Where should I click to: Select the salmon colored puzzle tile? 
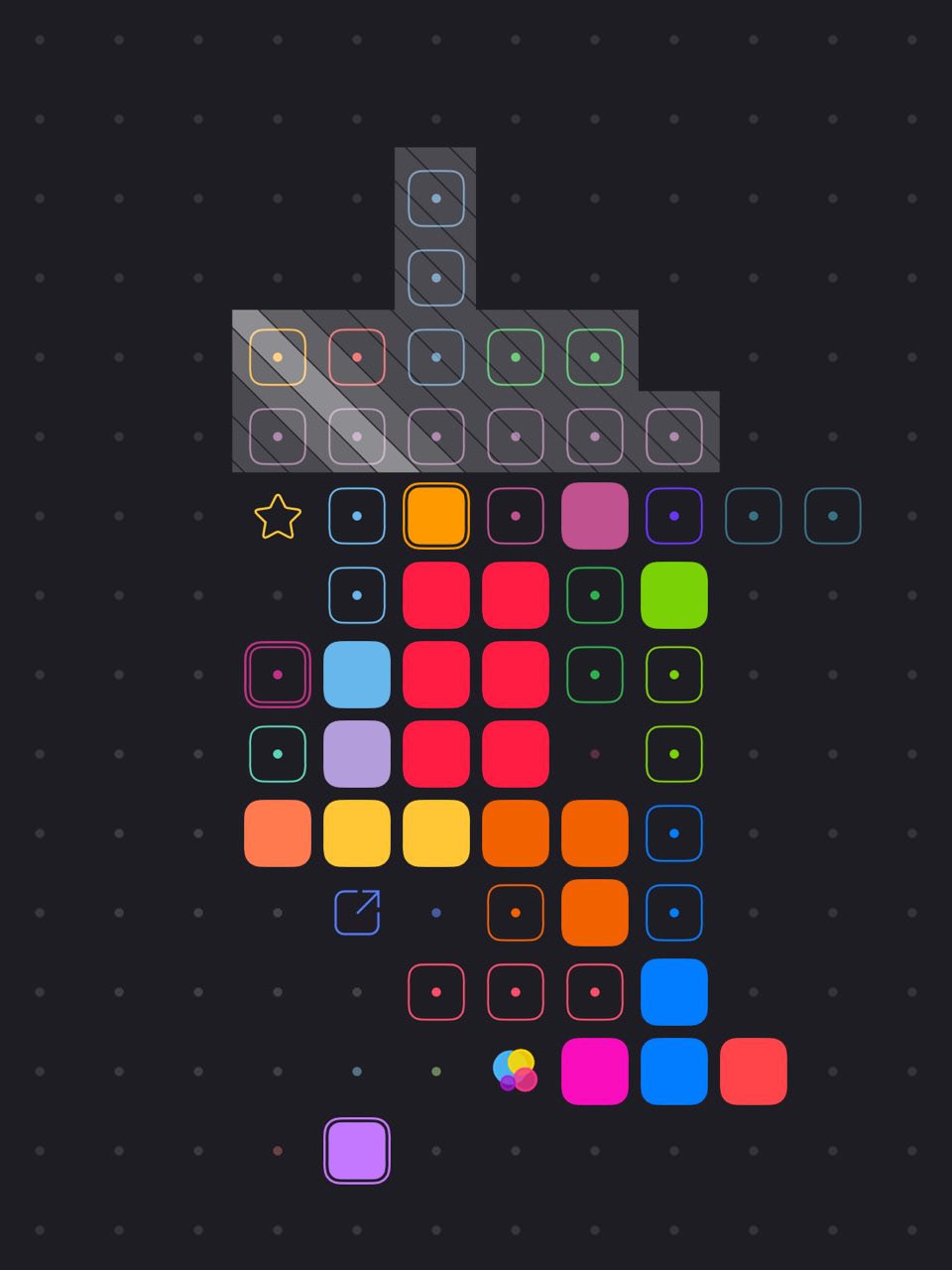tap(278, 833)
